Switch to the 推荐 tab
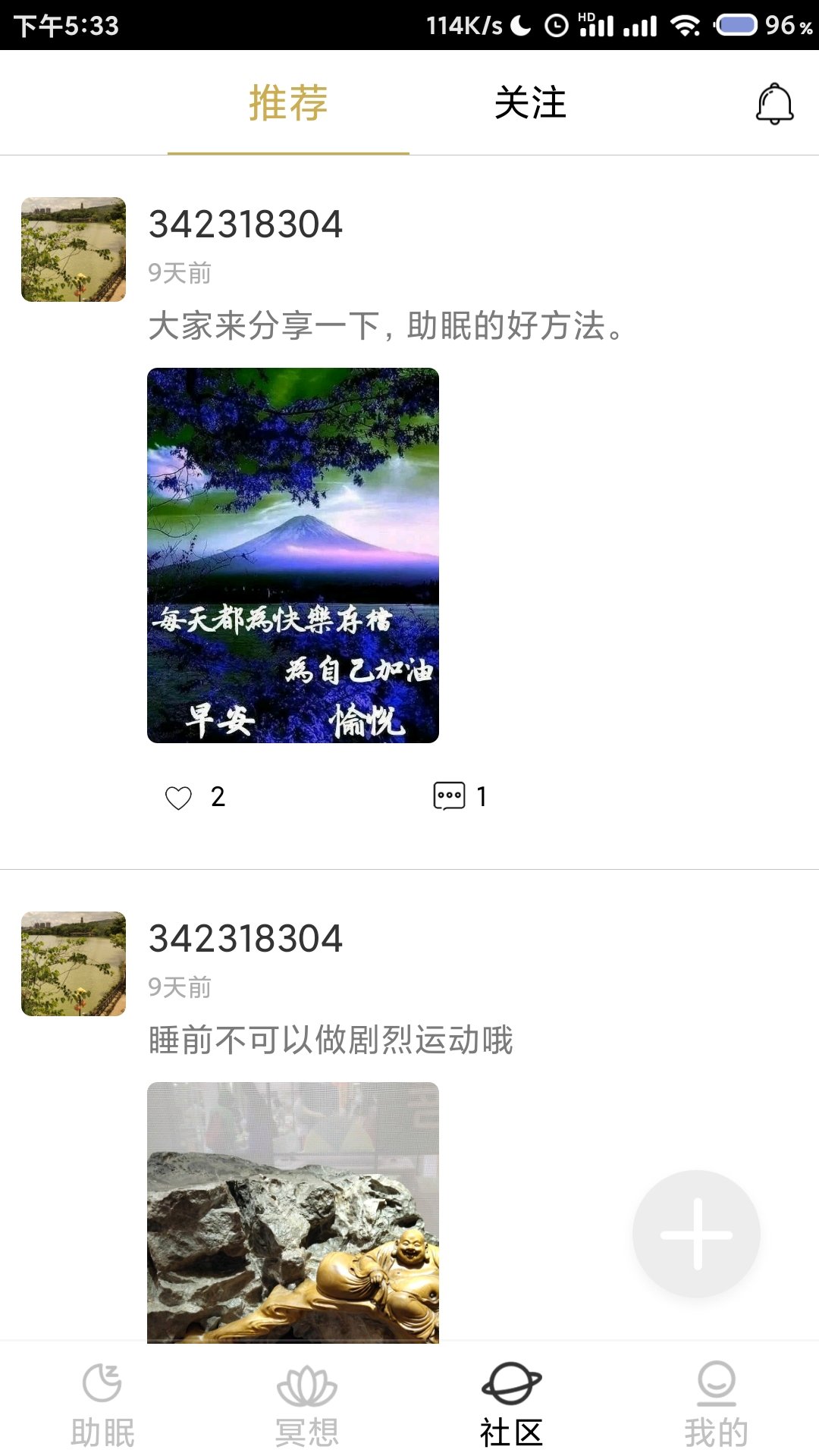 coord(288,104)
